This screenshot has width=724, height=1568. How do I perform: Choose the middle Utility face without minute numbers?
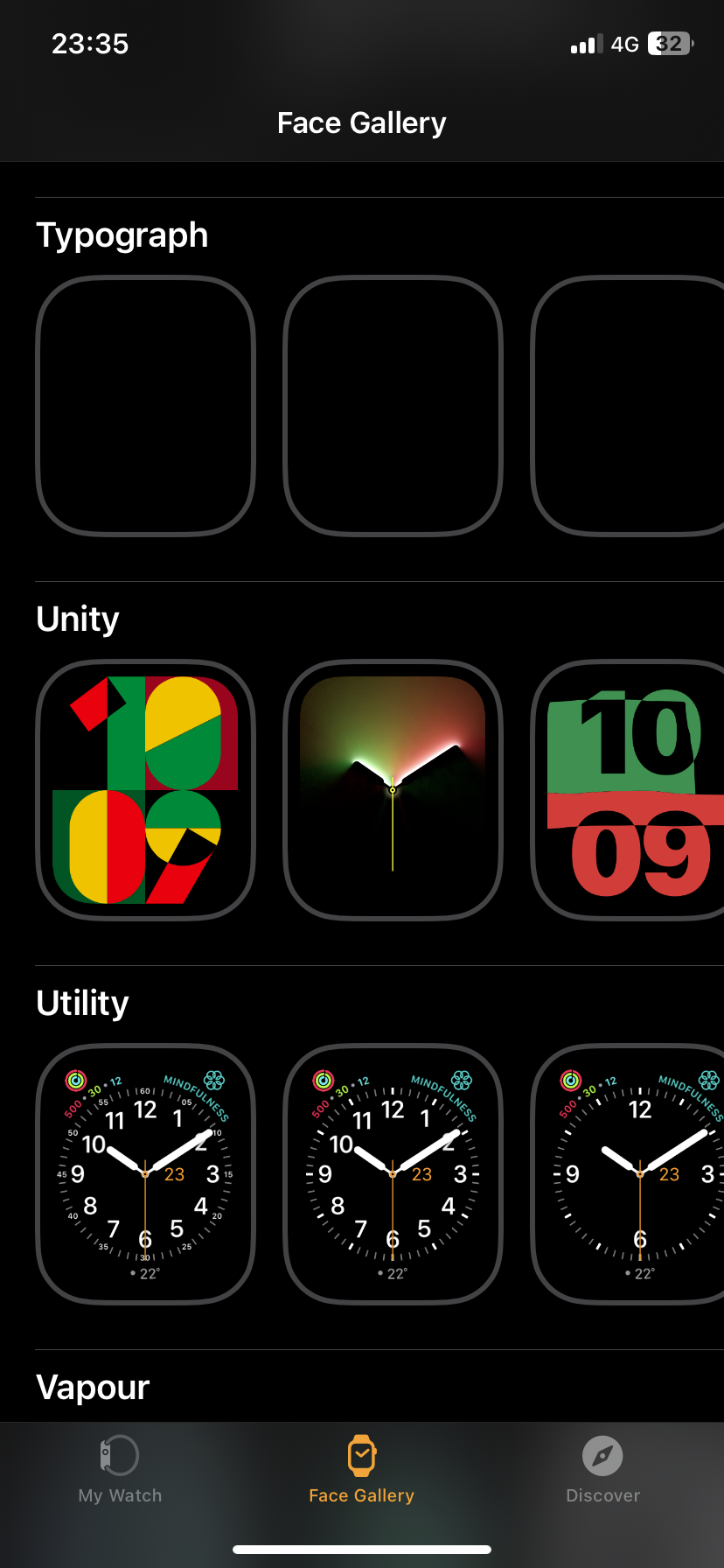point(393,1173)
